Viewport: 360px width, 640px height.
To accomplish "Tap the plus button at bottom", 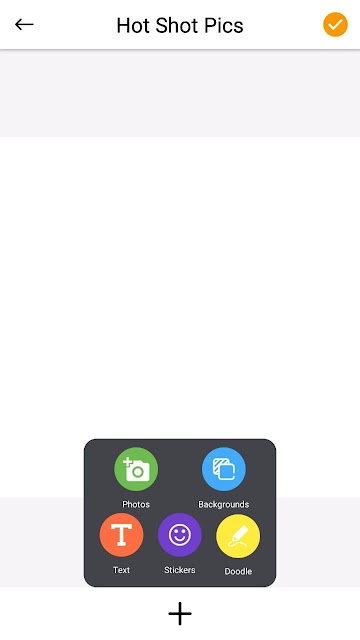I will 180,613.
